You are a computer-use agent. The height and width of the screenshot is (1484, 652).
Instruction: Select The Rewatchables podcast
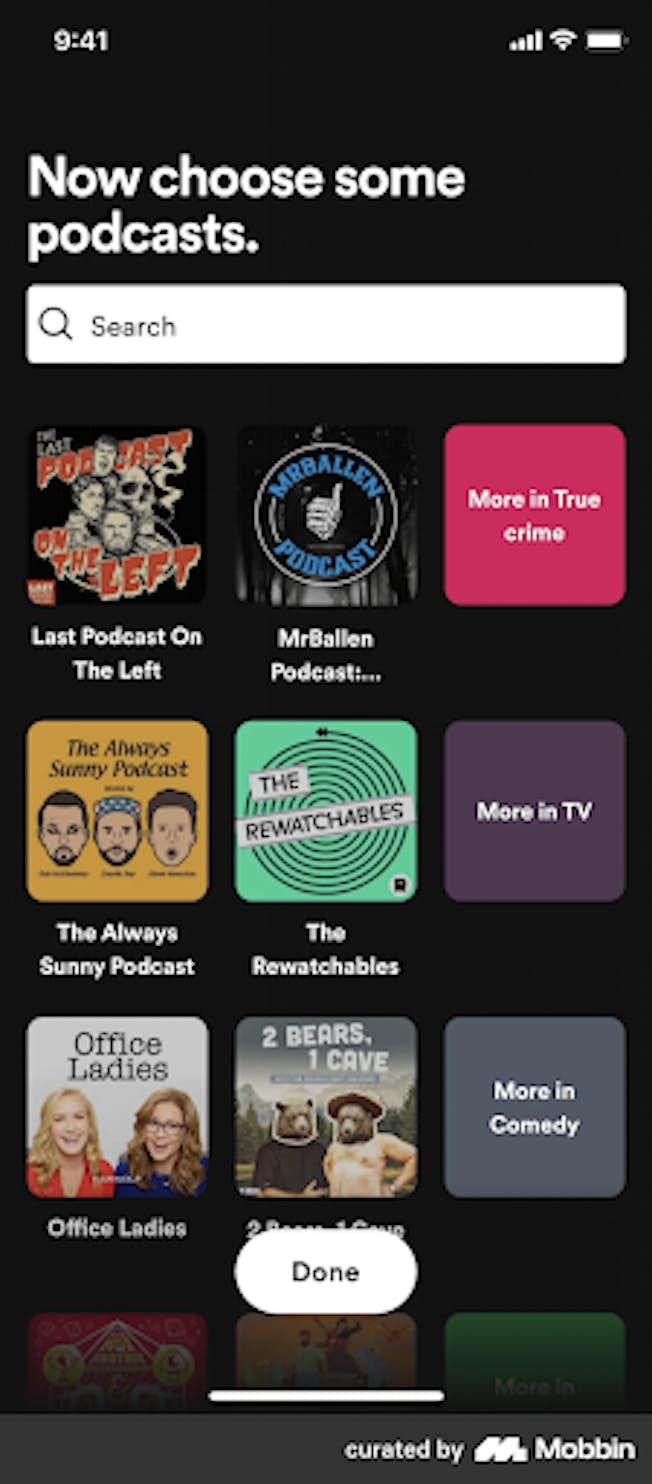pyautogui.click(x=326, y=811)
